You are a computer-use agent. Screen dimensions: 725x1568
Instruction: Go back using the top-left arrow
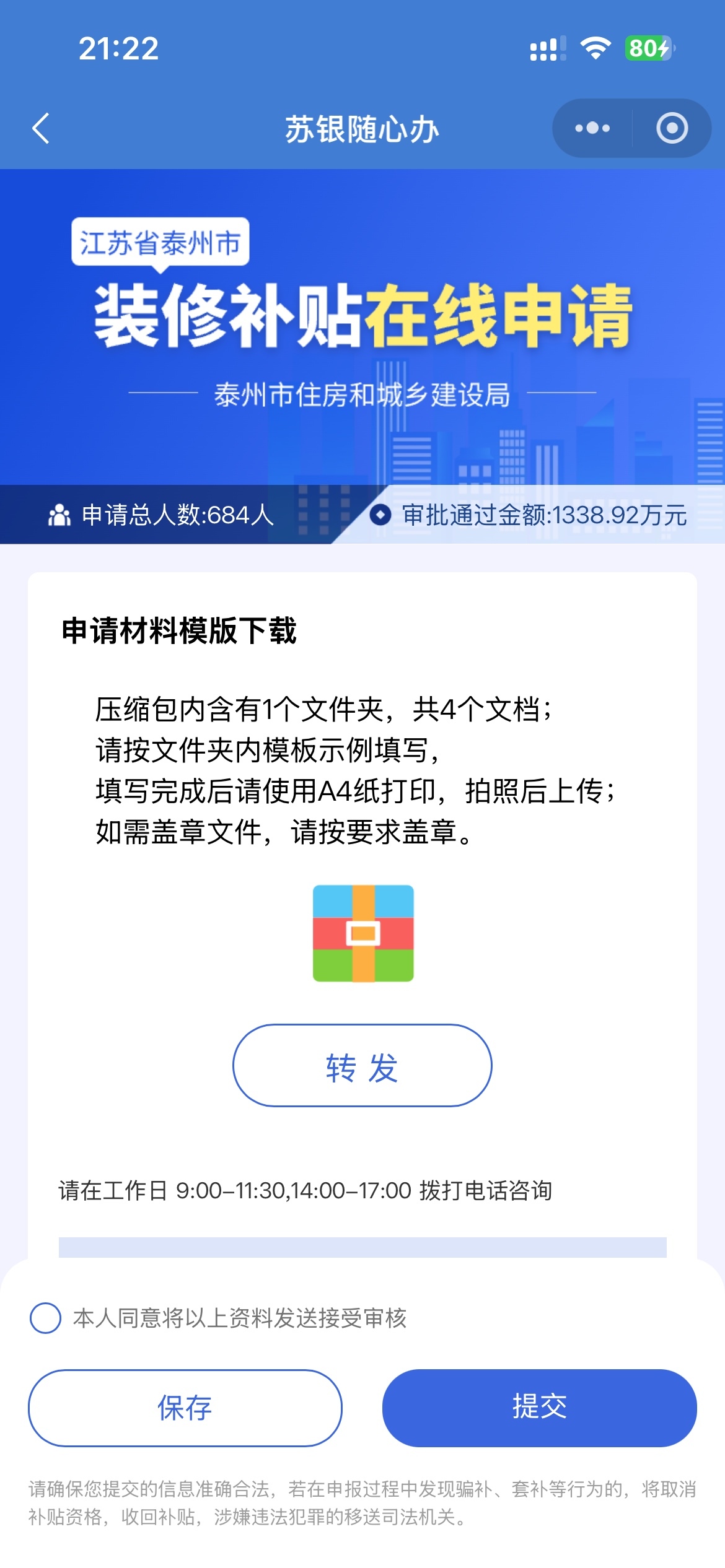tap(41, 129)
